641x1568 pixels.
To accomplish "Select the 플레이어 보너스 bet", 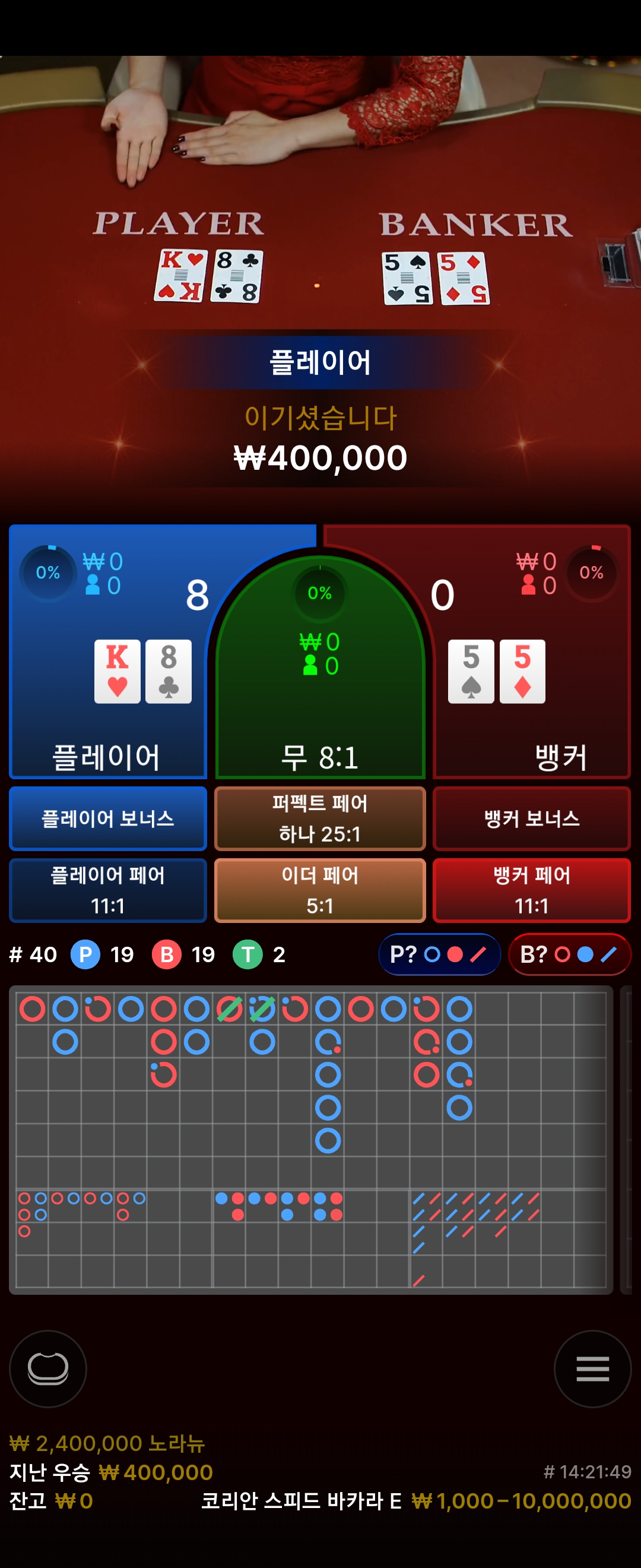I will (108, 818).
